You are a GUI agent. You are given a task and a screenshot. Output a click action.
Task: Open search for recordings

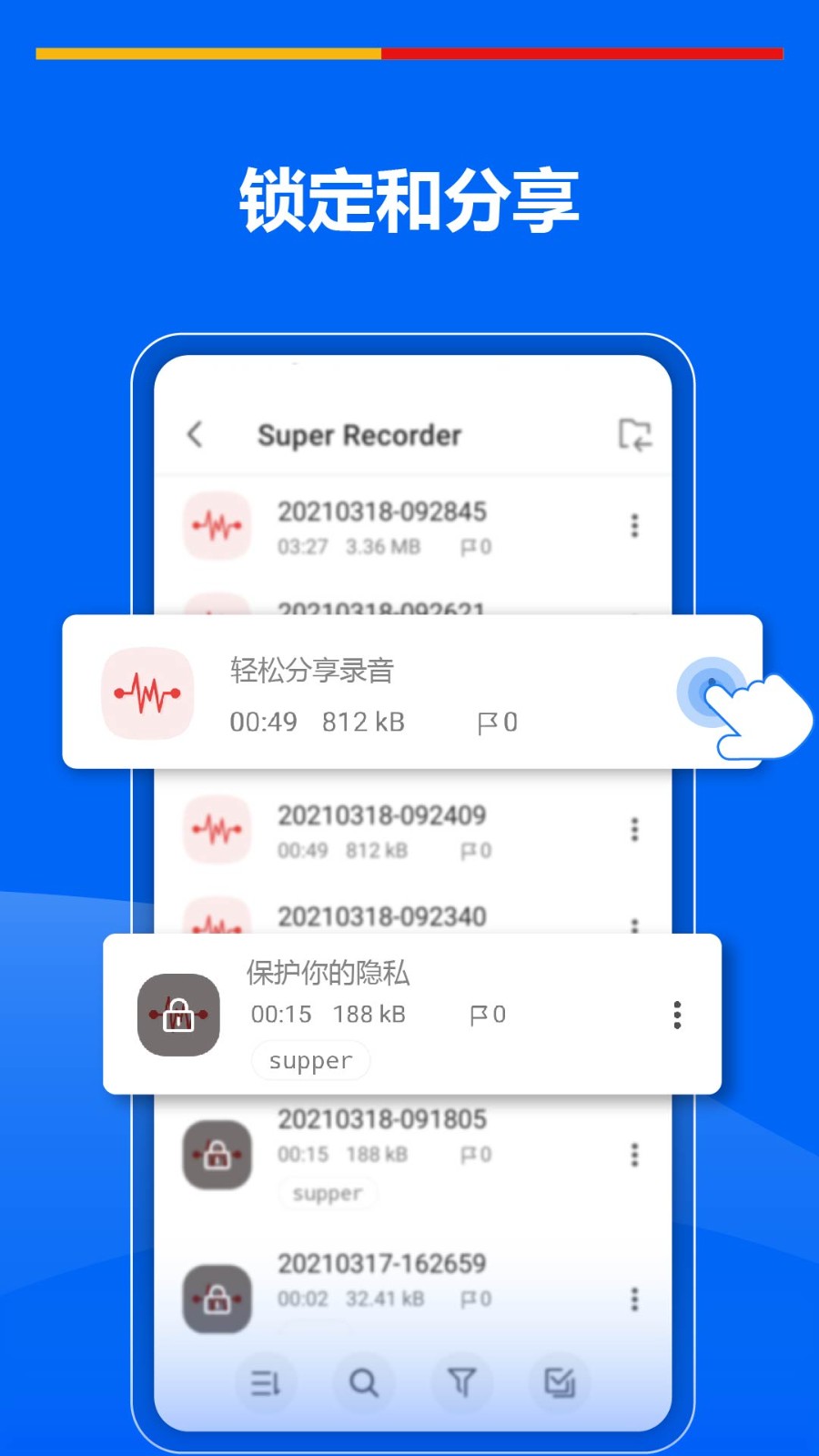pos(364,1382)
